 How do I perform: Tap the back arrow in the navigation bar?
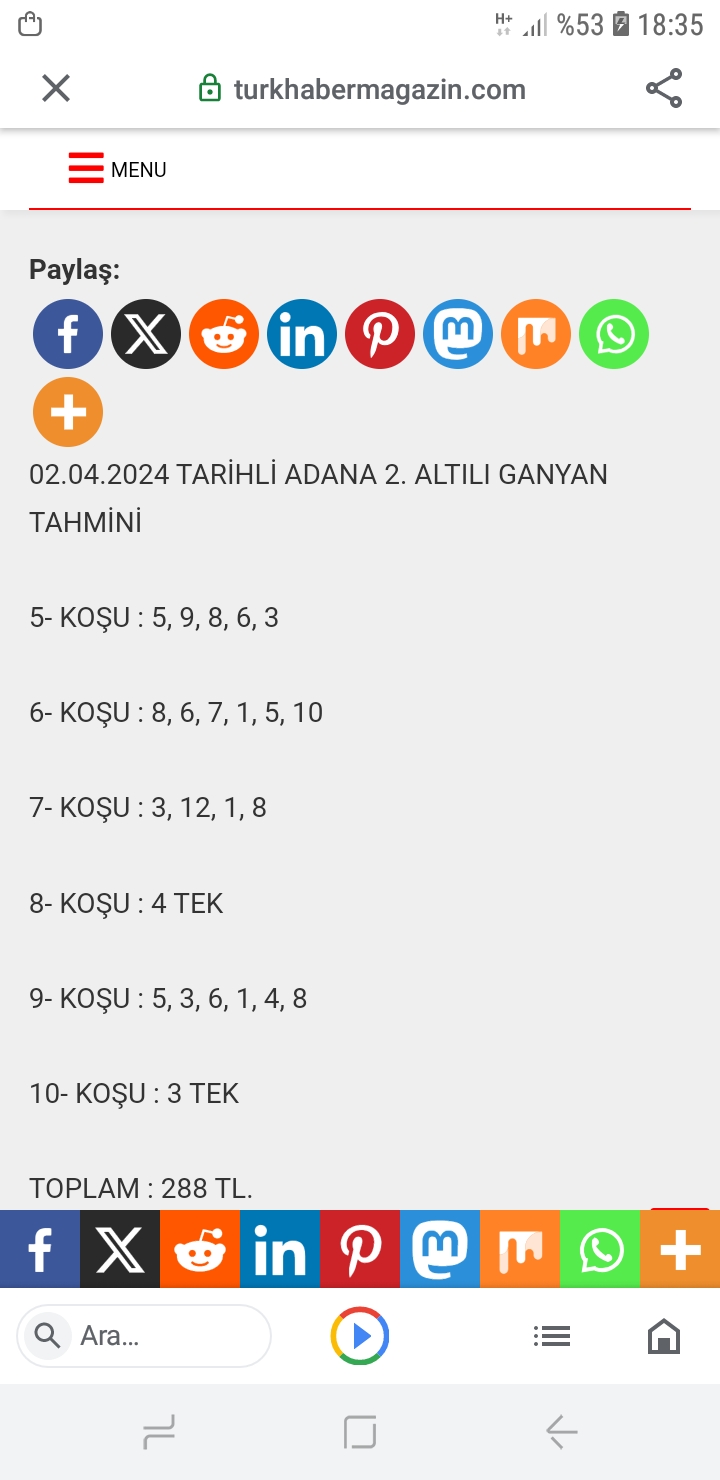coord(561,1431)
